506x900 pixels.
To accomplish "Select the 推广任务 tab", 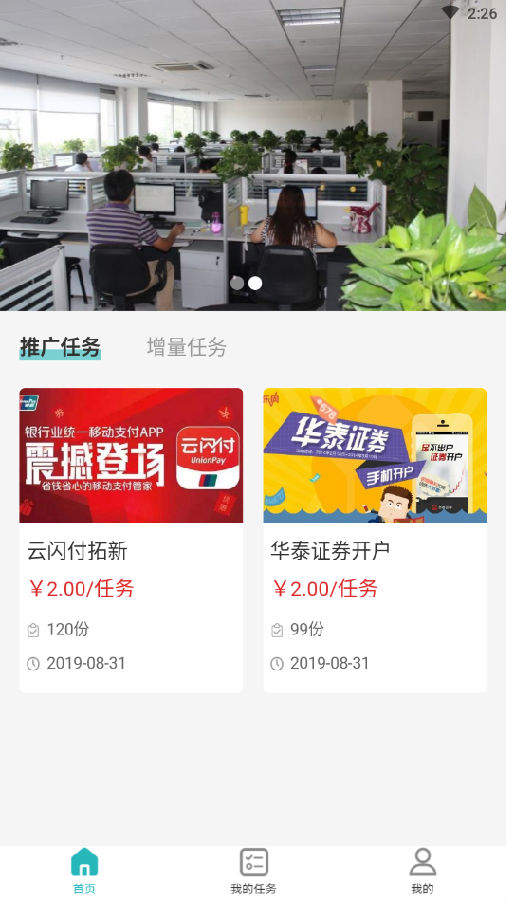I will coord(60,347).
